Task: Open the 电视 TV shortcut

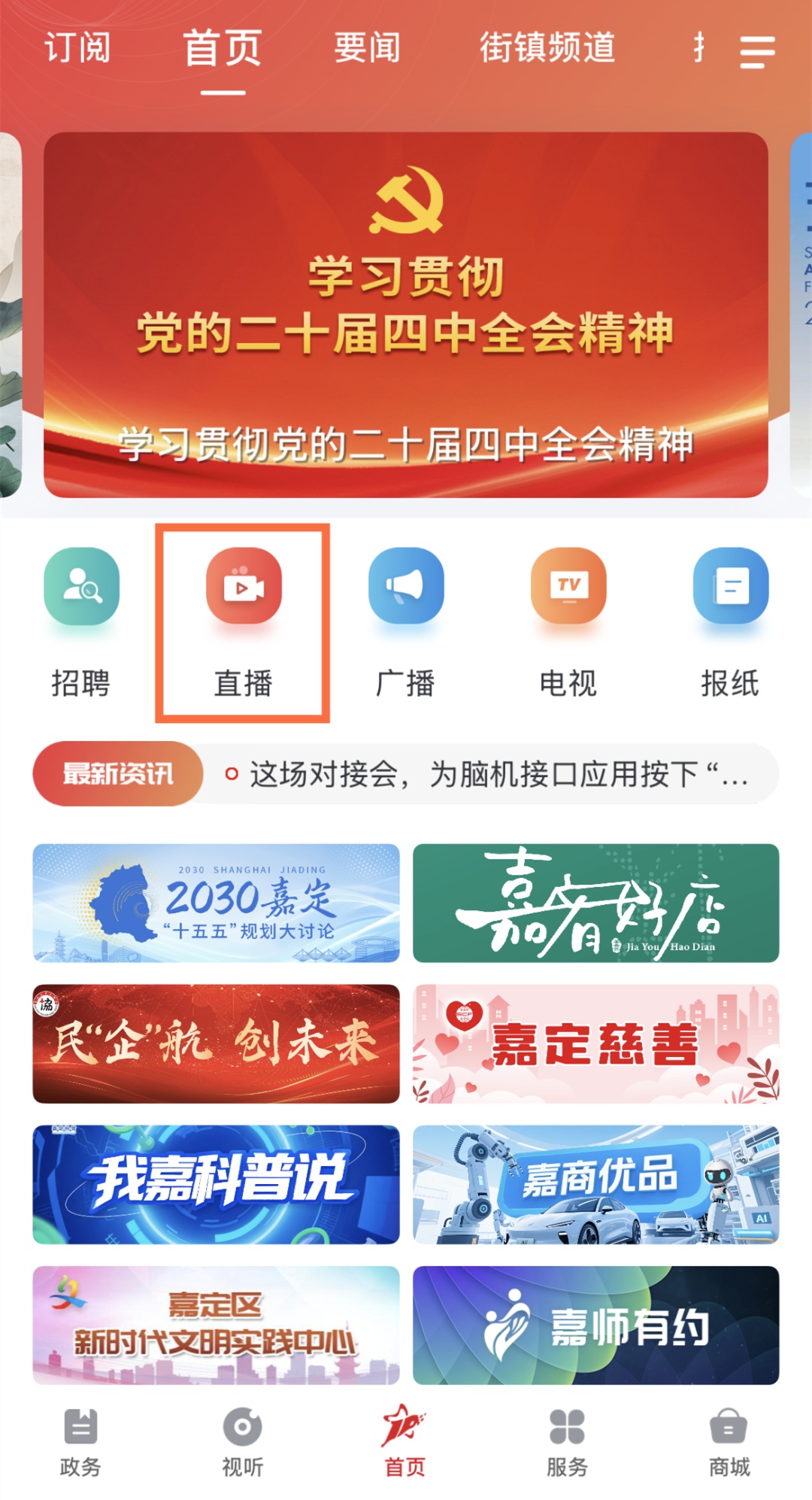Action: [x=568, y=621]
